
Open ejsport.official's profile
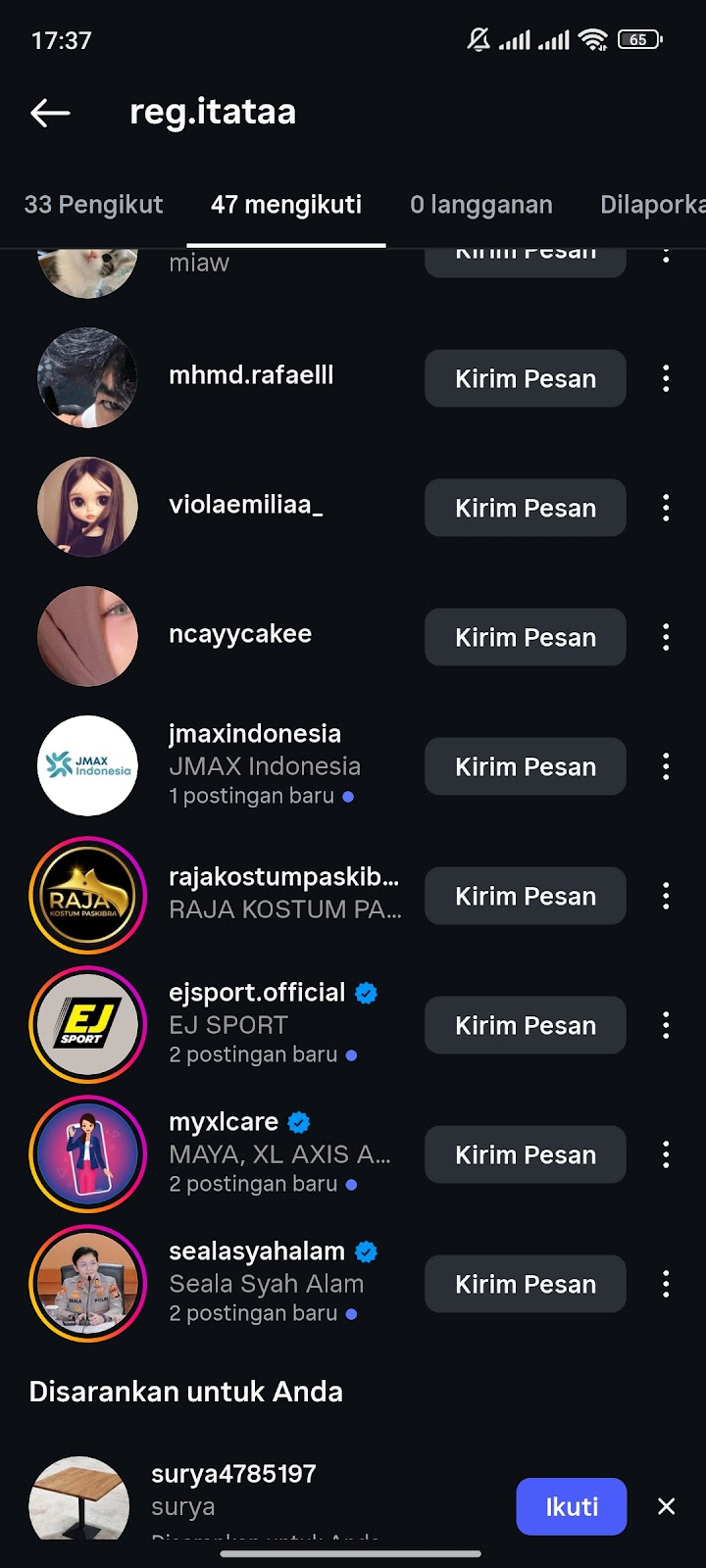(257, 993)
